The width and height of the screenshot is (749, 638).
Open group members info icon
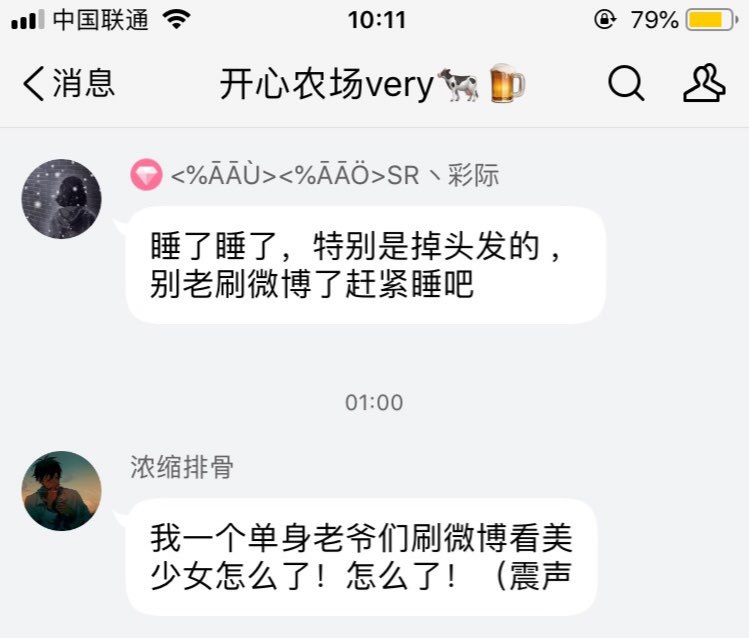[704, 84]
